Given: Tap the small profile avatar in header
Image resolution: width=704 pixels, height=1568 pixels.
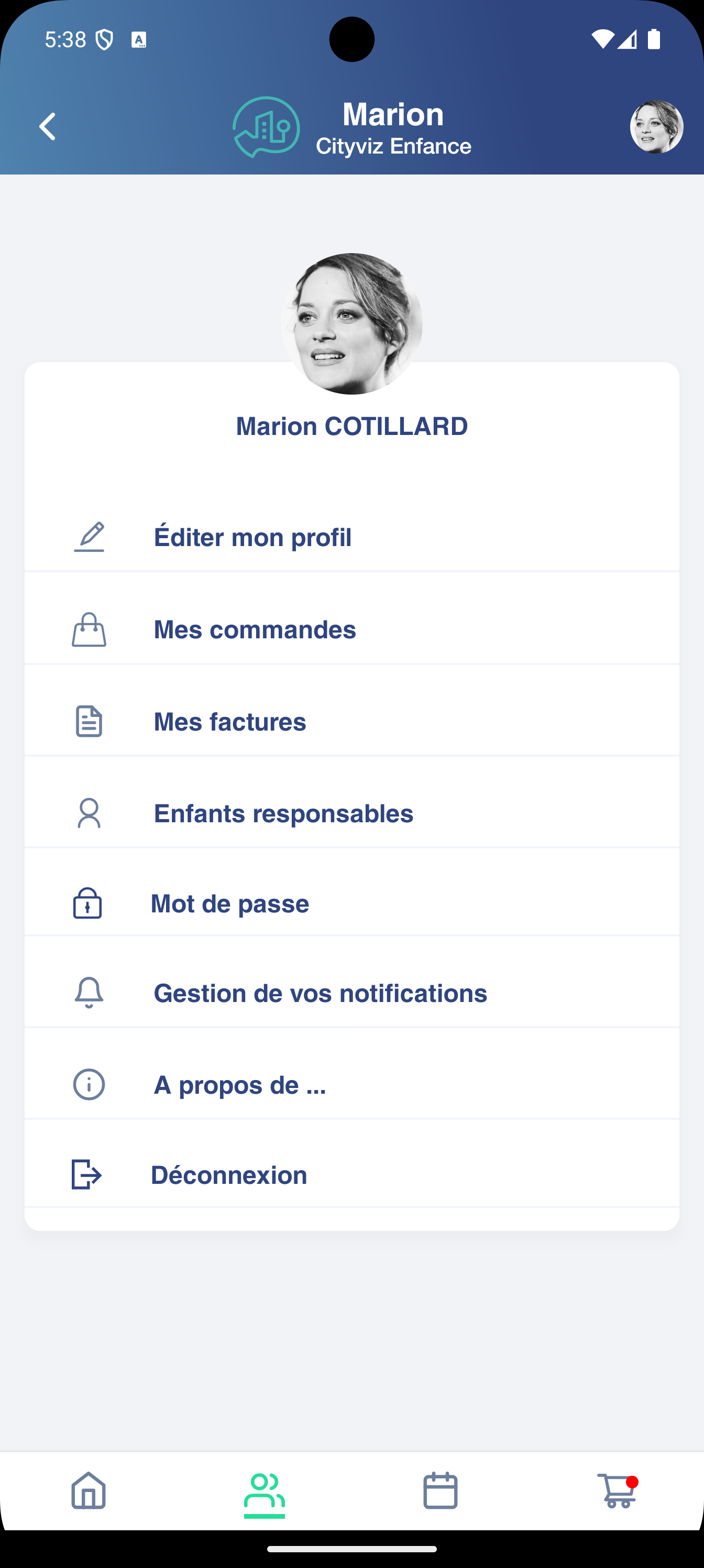Looking at the screenshot, I should point(656,127).
